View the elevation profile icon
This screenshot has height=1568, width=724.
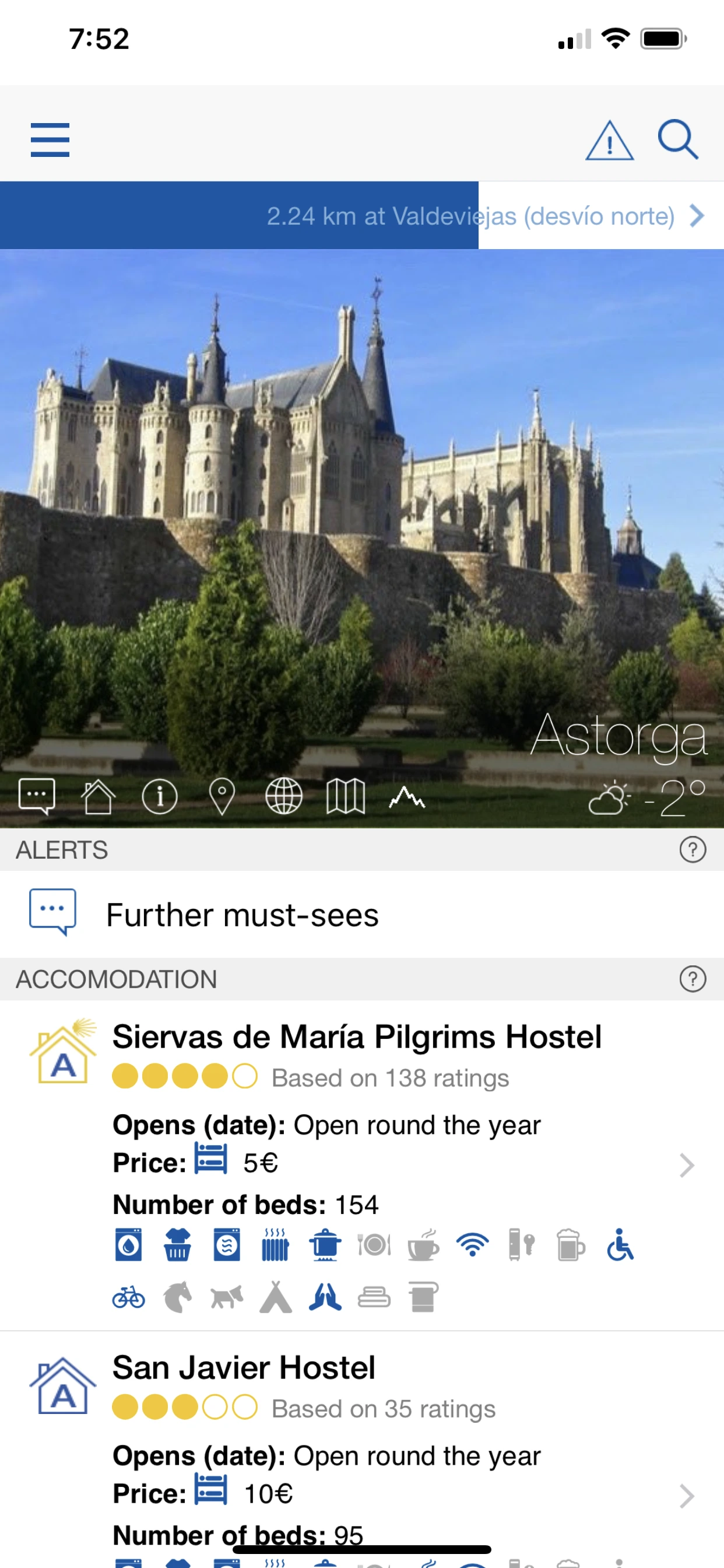point(407,796)
